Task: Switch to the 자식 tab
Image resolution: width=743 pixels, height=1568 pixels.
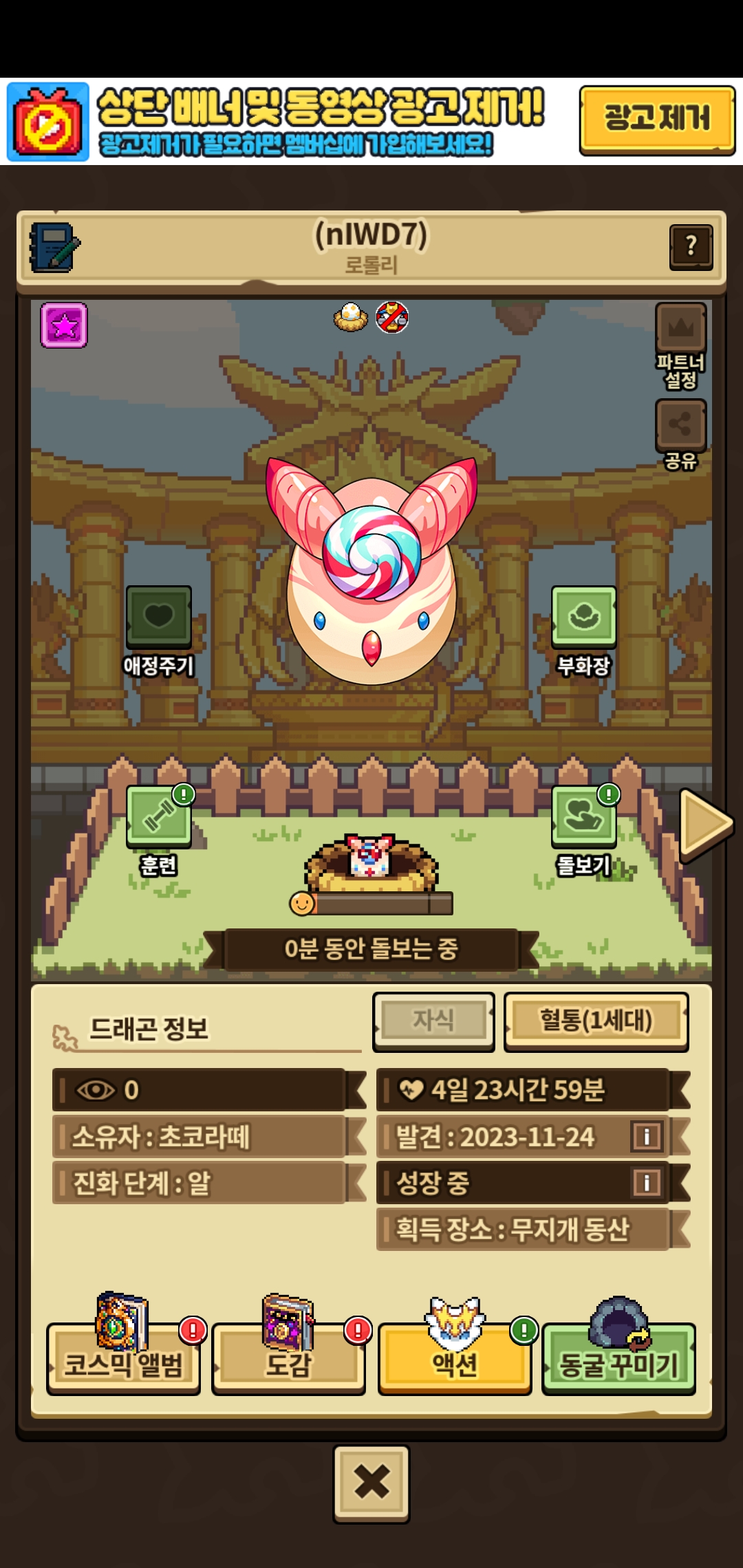Action: tap(433, 1021)
